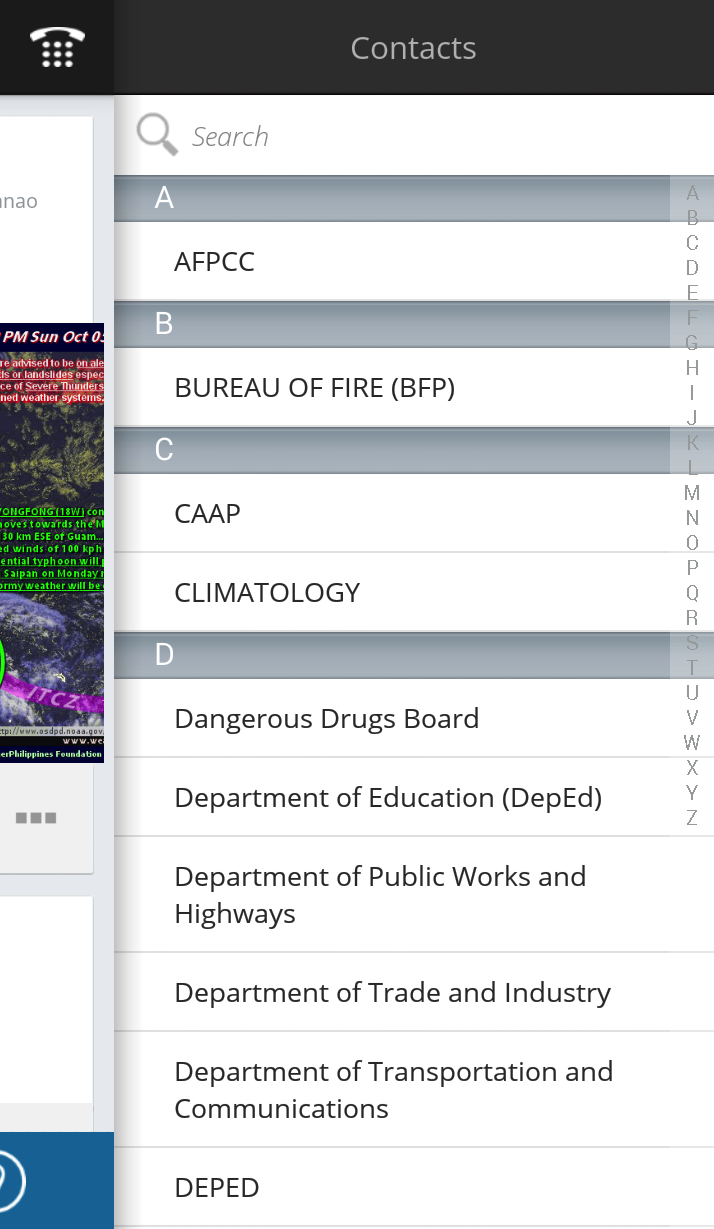Jump to letter Z in index

[692, 817]
